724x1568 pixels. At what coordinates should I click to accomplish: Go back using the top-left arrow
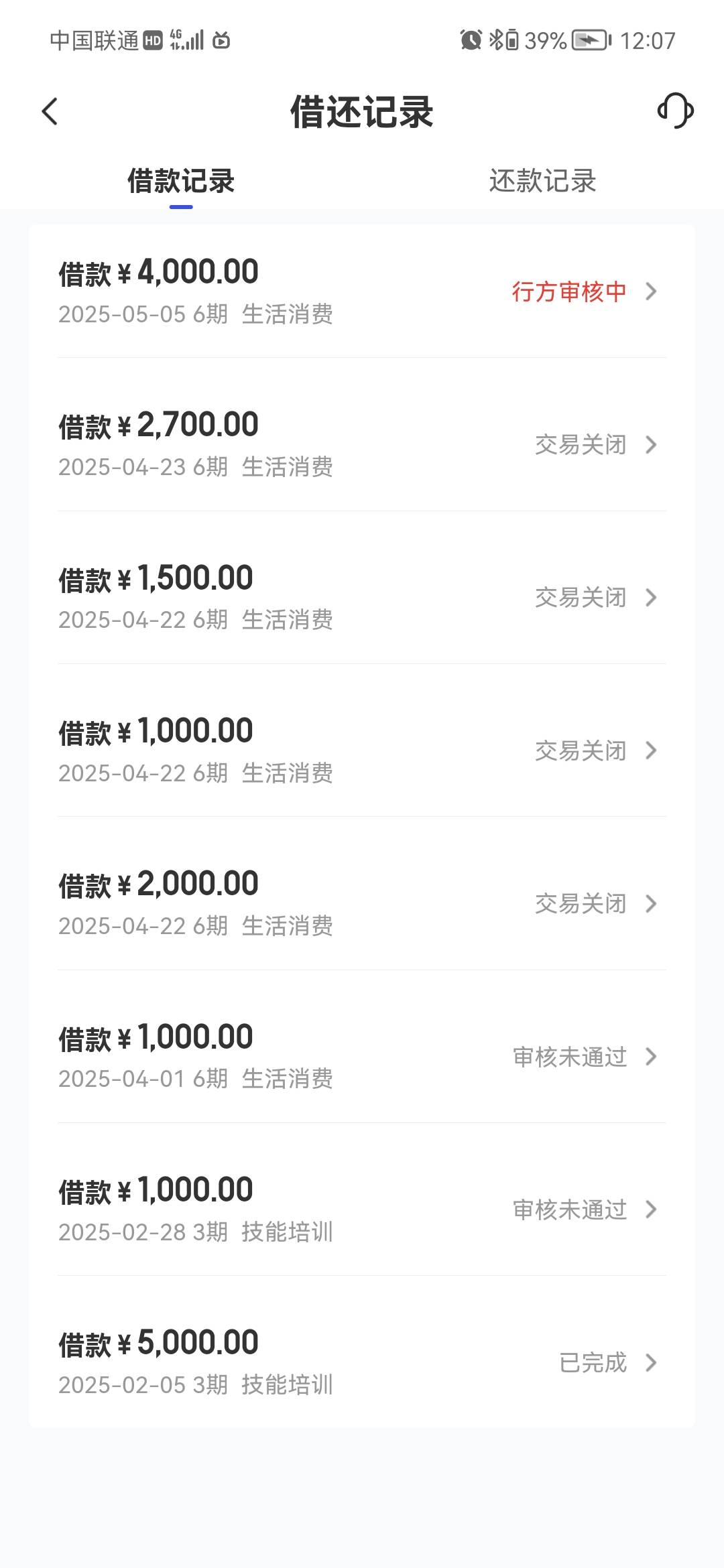50,111
